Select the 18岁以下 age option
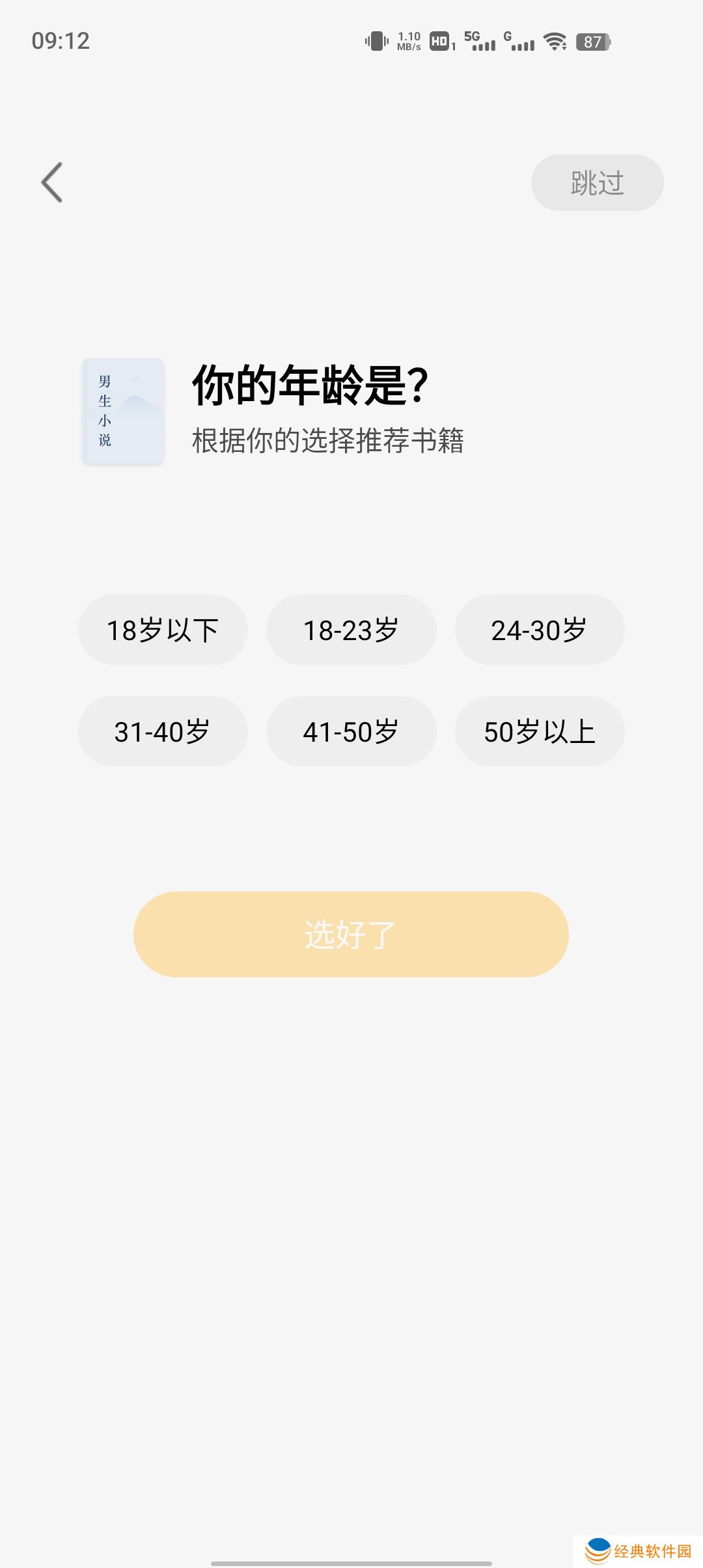 [x=163, y=630]
